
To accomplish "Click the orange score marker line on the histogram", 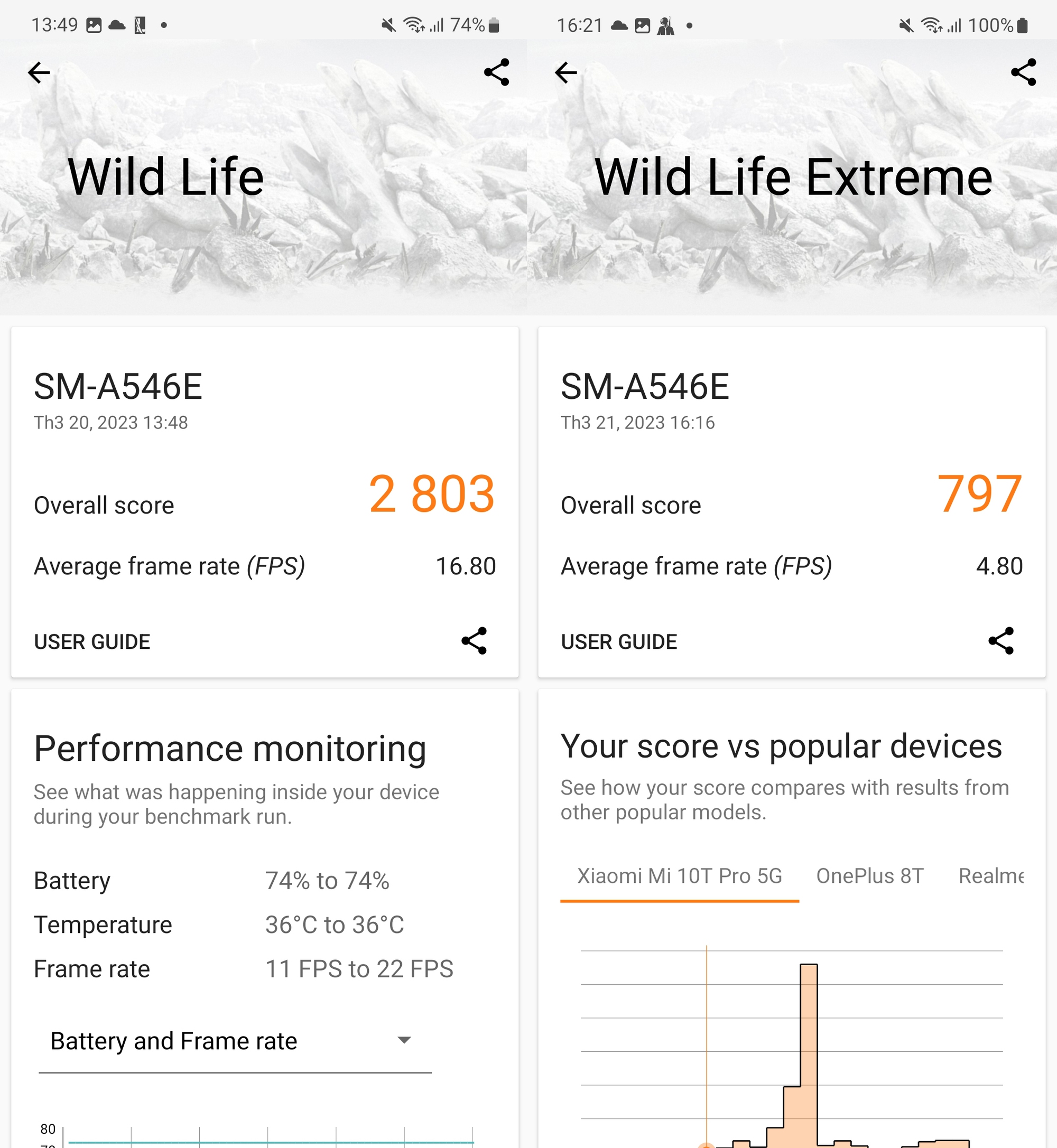I will click(x=708, y=1029).
